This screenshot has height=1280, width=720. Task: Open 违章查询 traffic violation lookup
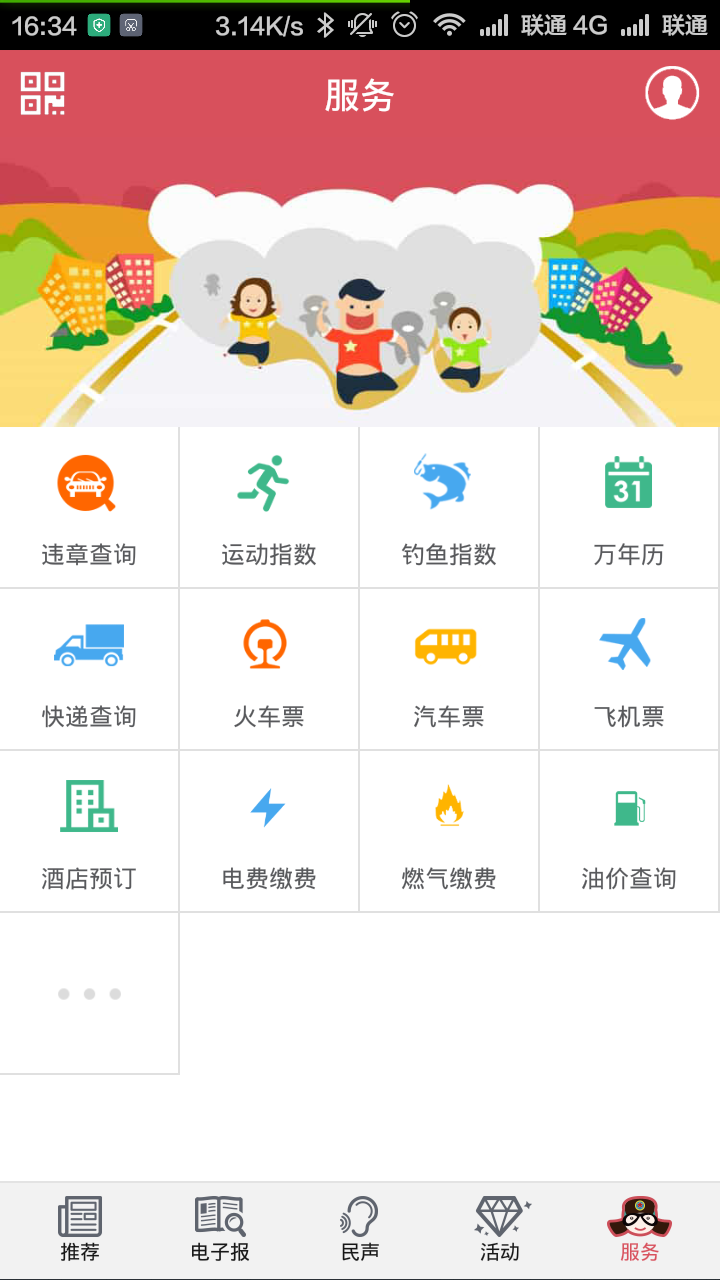click(x=89, y=508)
